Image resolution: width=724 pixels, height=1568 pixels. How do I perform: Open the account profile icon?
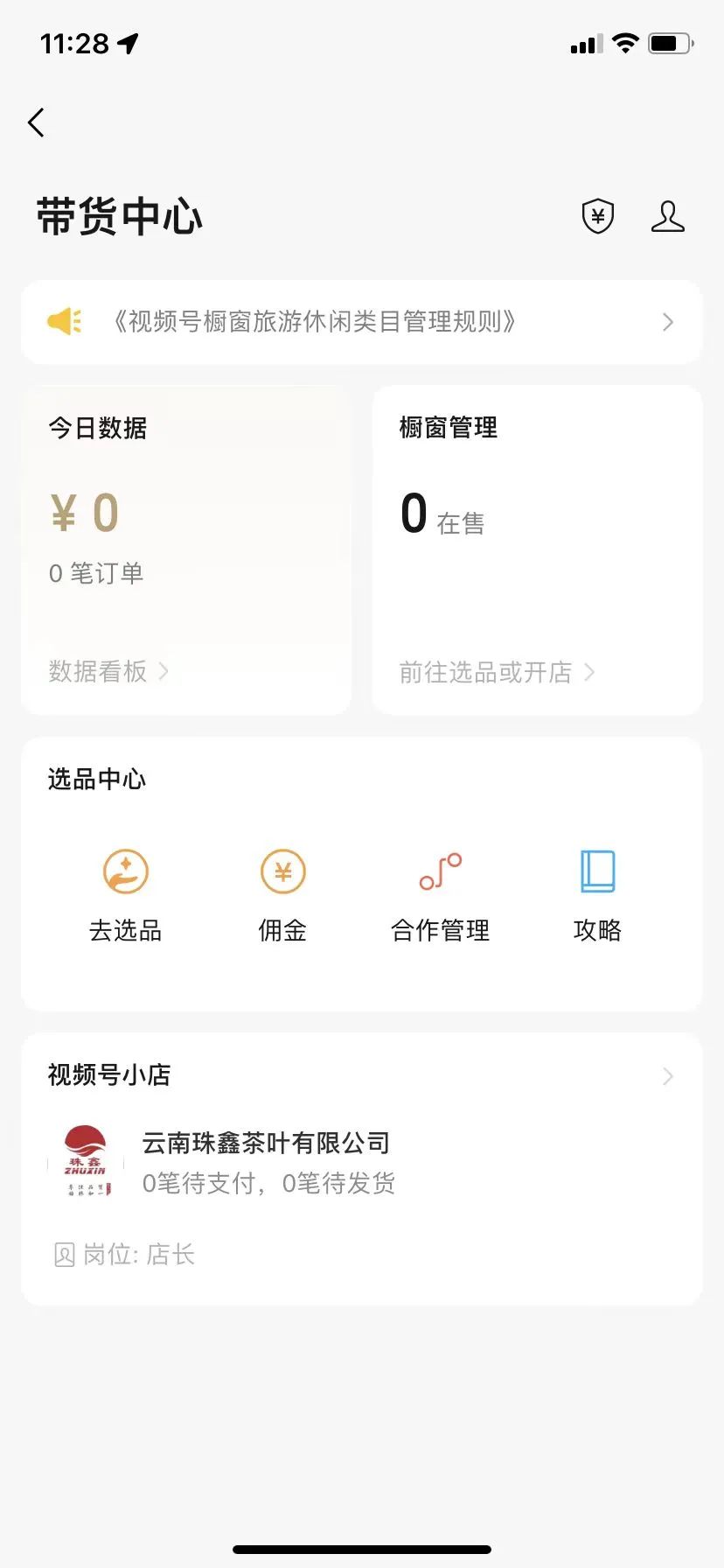[x=667, y=216]
